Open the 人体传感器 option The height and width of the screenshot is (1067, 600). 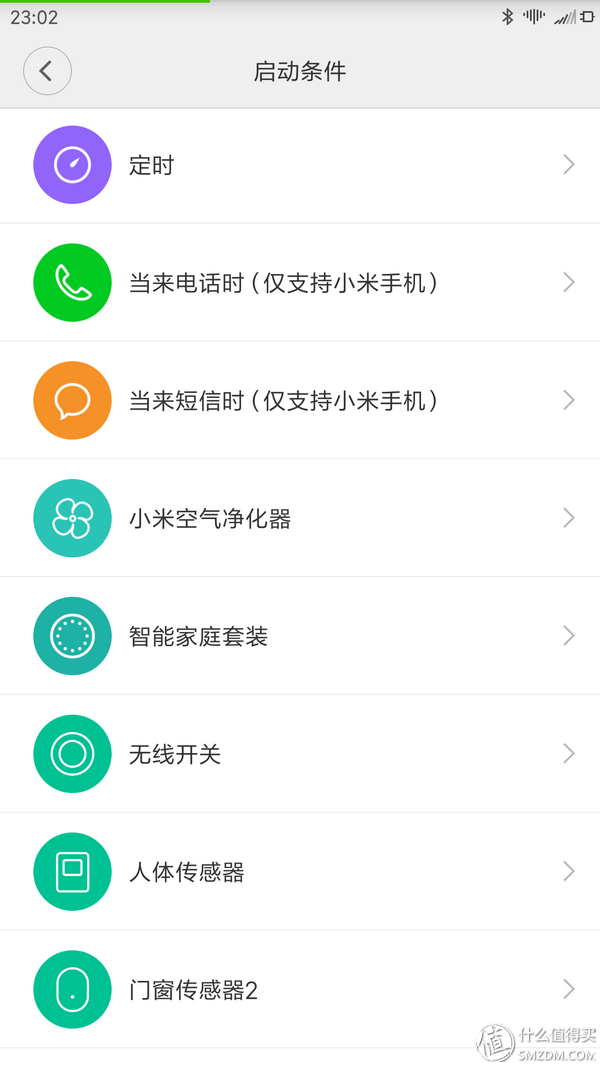click(x=300, y=872)
